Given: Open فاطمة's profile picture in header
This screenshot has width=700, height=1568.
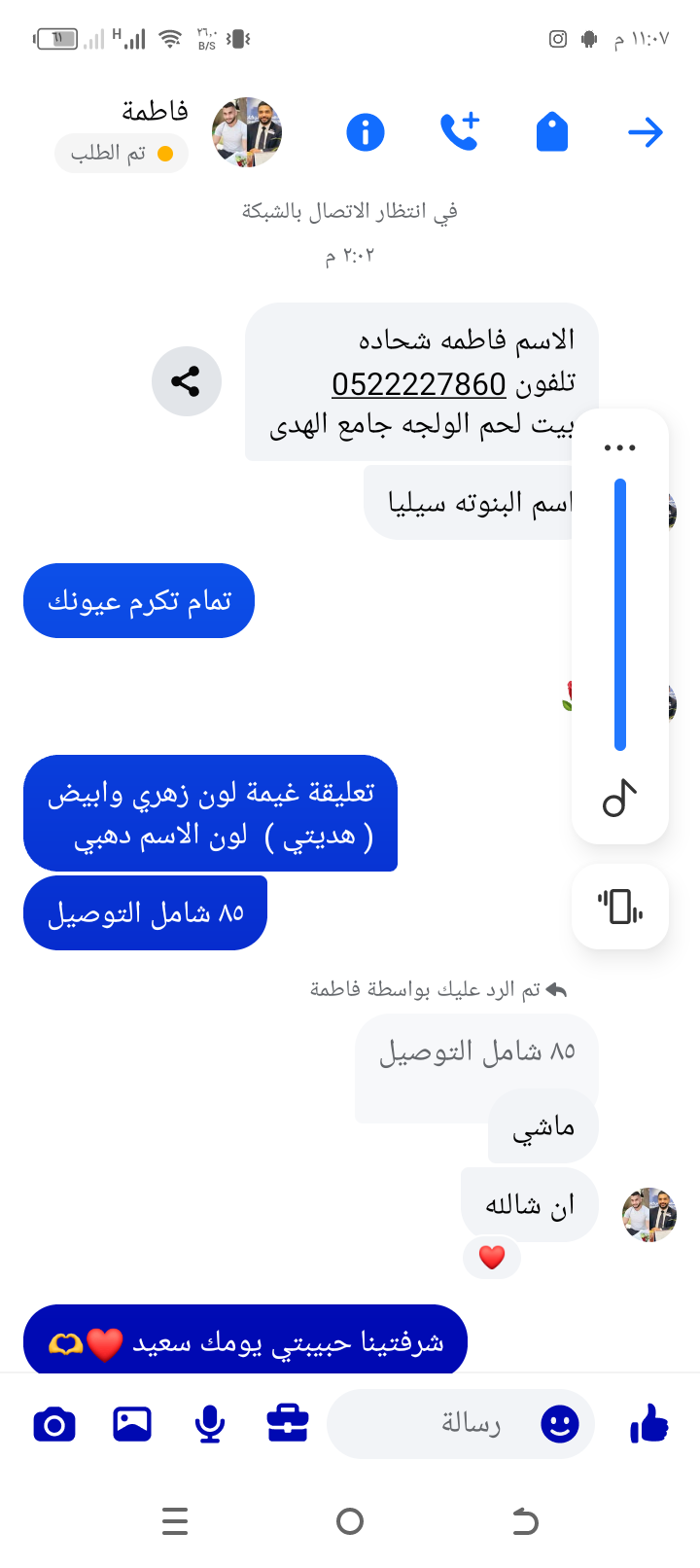Looking at the screenshot, I should click(x=248, y=132).
